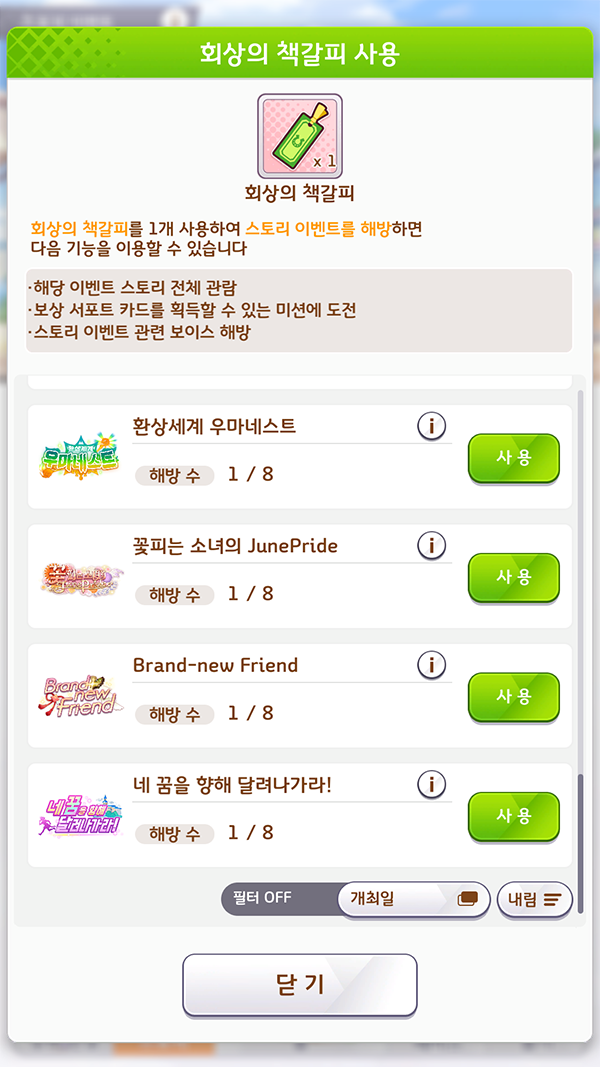
Task: Open info for 환상세계 우마네스트
Action: click(431, 427)
